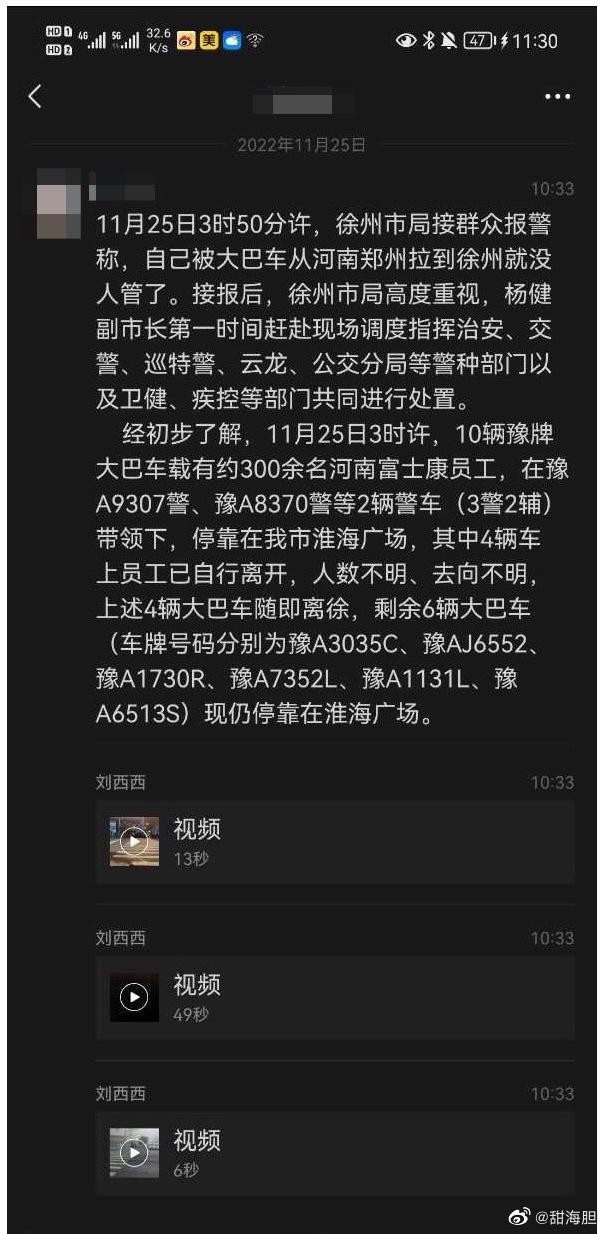Play the 6秒 video
This screenshot has height=1234, width=604.
[134, 1152]
